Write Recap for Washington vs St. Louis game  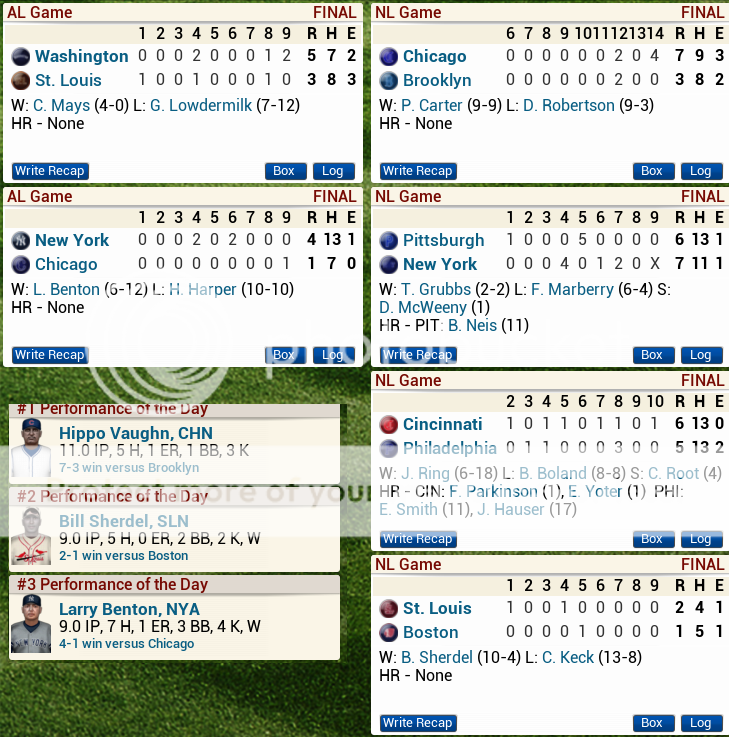coord(50,171)
